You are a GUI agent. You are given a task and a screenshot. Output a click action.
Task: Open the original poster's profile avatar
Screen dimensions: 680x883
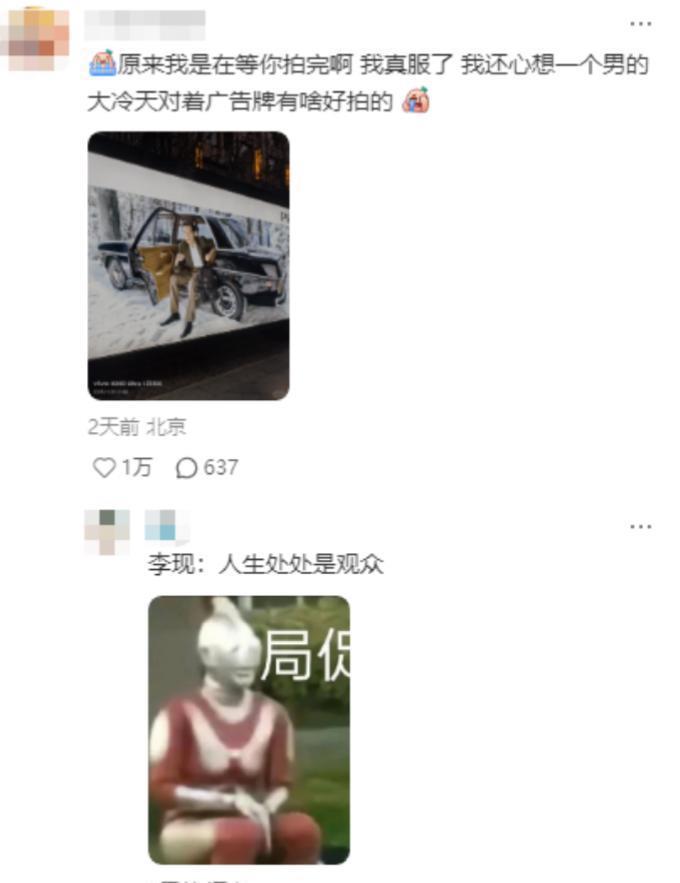point(36,38)
